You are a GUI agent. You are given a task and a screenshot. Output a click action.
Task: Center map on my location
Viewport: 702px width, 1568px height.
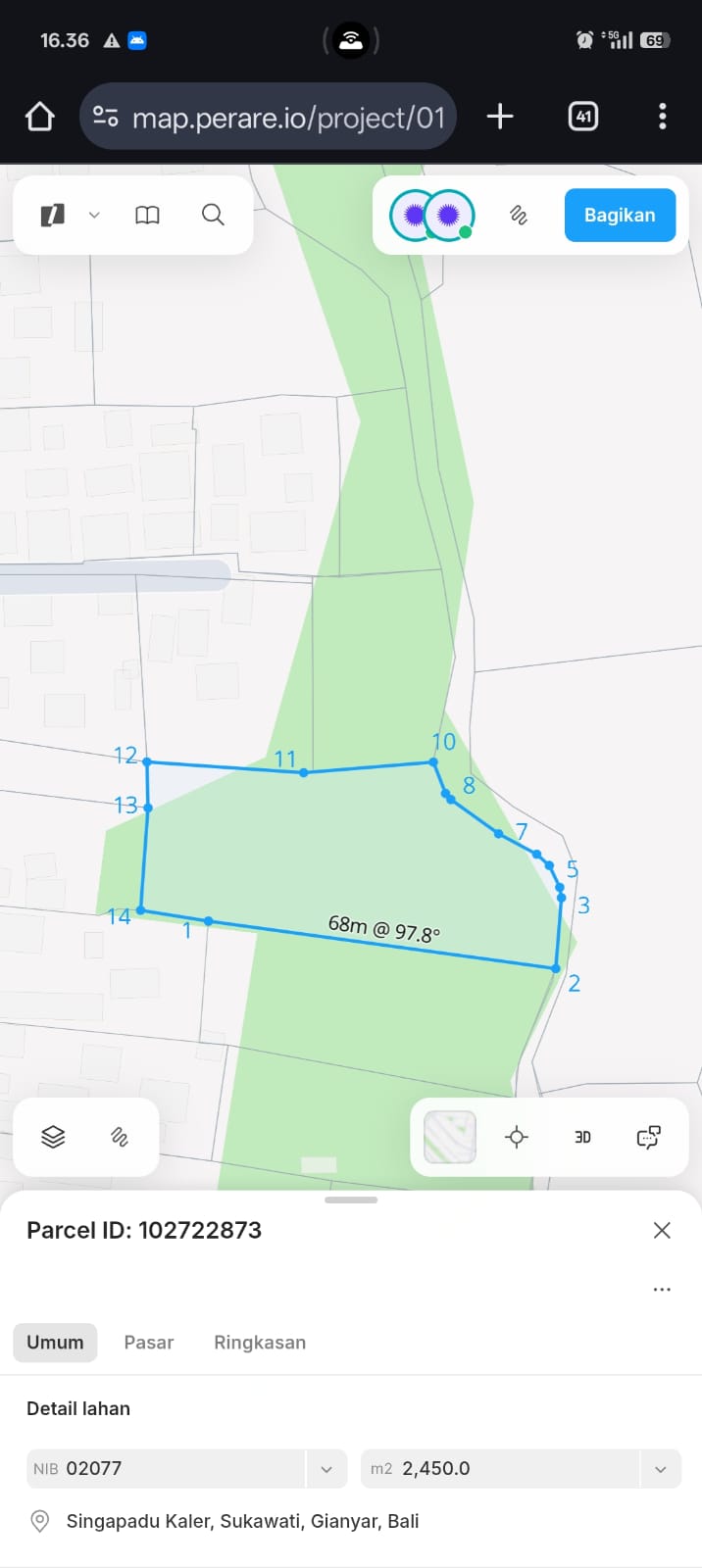(517, 1137)
